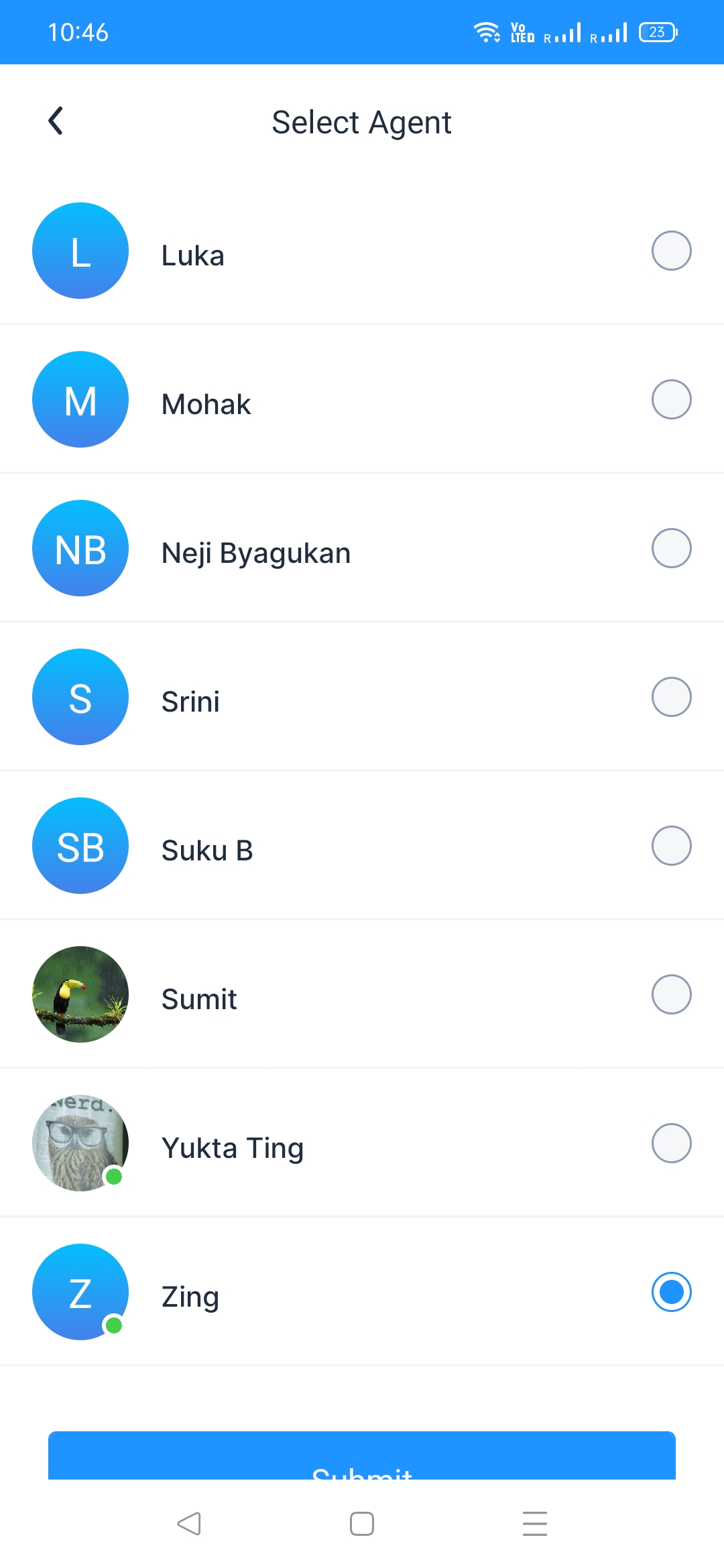Deselect Zing's selected radio button
Viewport: 724px width, 1568px height.
coord(672,1292)
